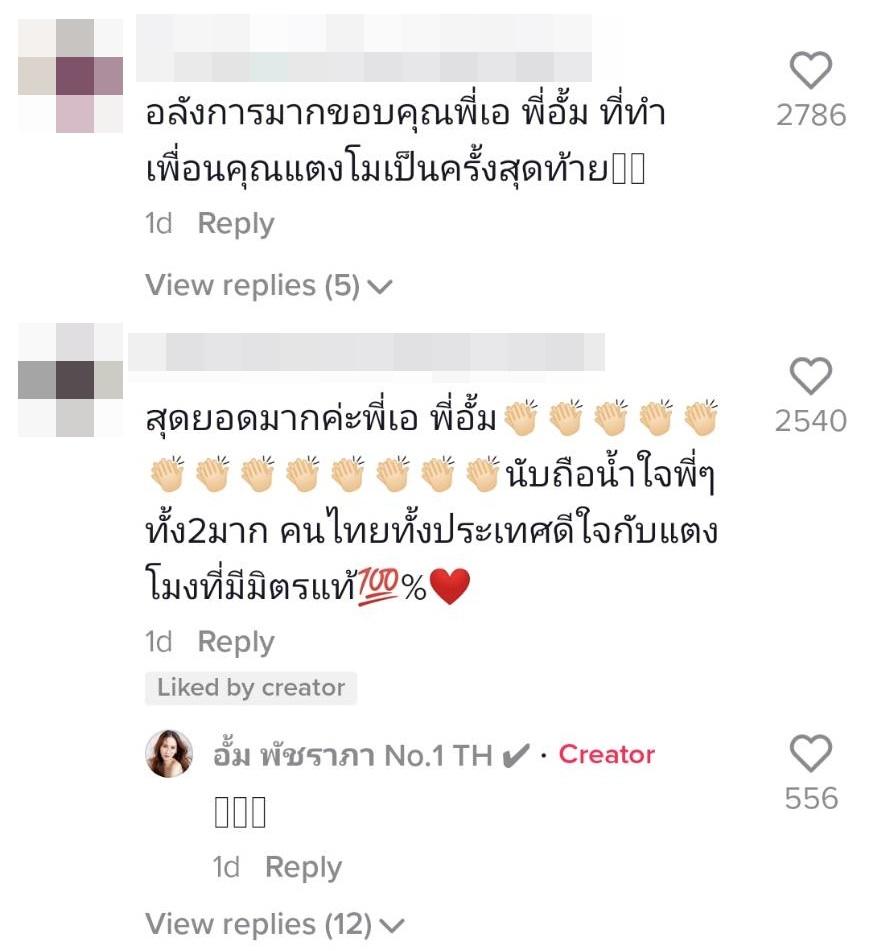Open the username อั้ม พัชราภา No.1 TH
This screenshot has width=869, height=951.
pos(354,755)
